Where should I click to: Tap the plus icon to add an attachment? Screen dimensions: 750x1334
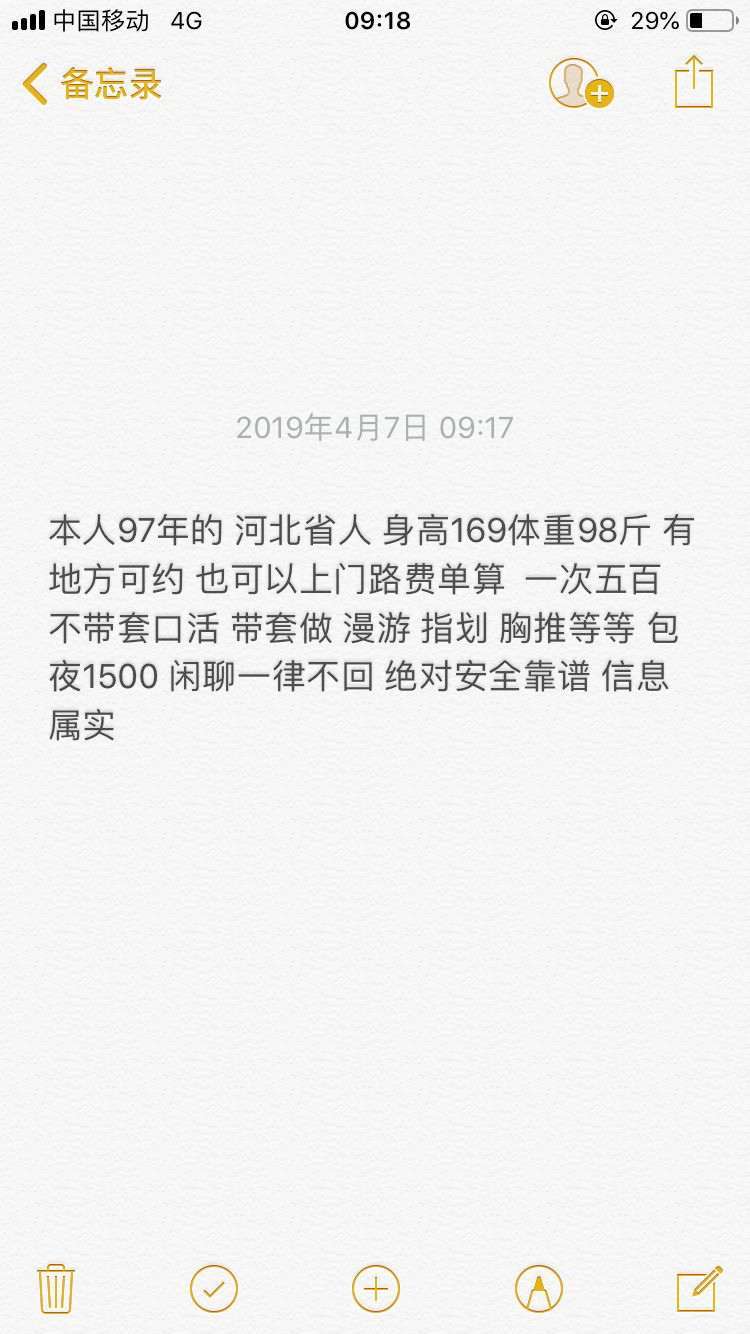(x=376, y=1288)
